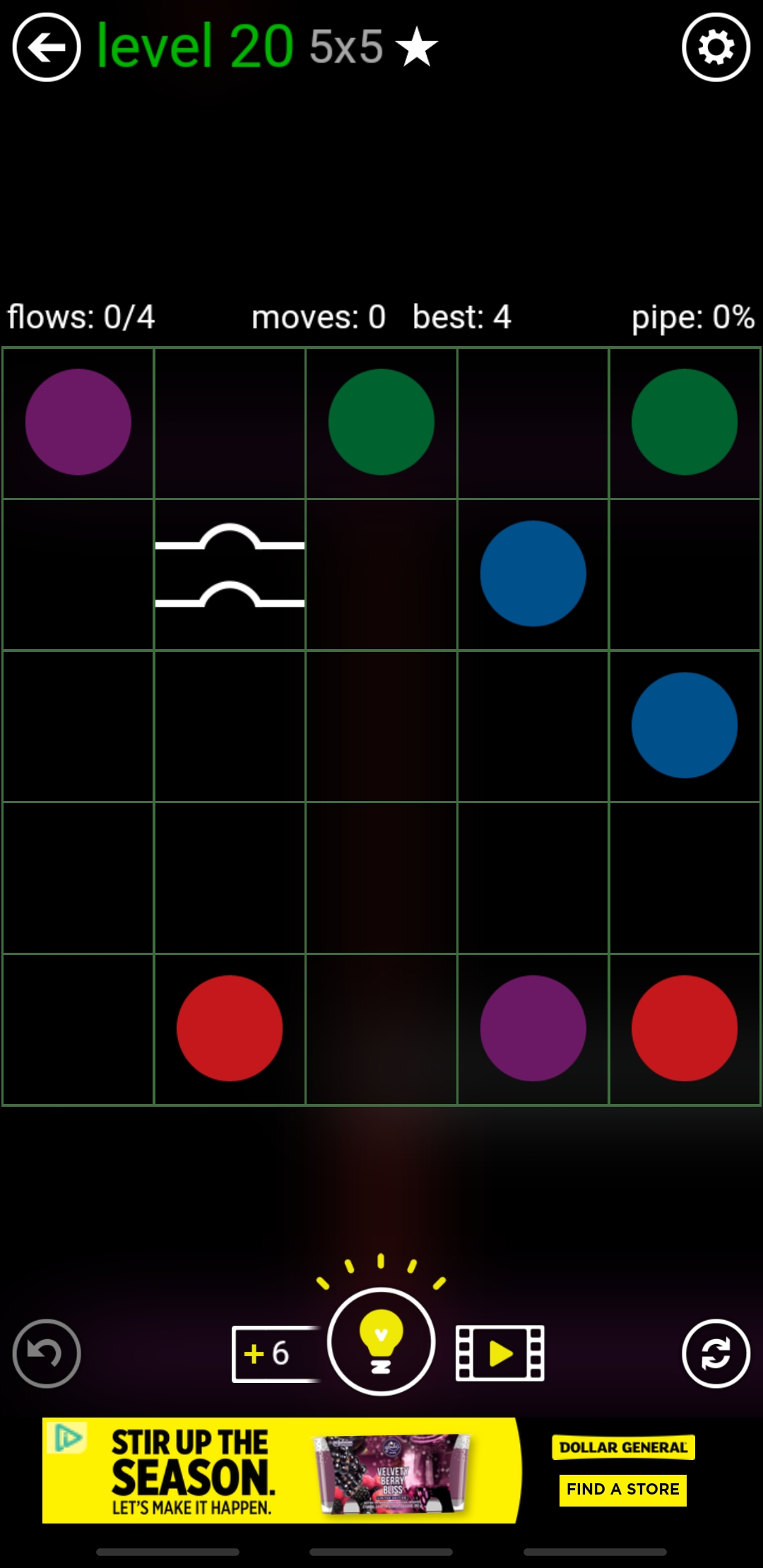
Task: Restart the level with the refresh icon
Action: pyautogui.click(x=716, y=1353)
